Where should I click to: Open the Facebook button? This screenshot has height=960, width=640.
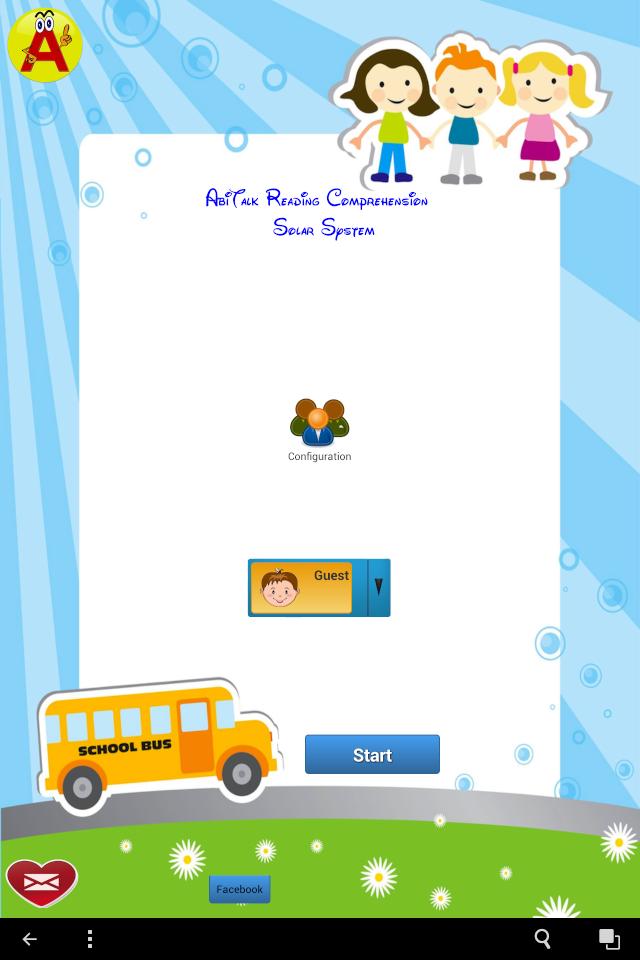(x=239, y=889)
